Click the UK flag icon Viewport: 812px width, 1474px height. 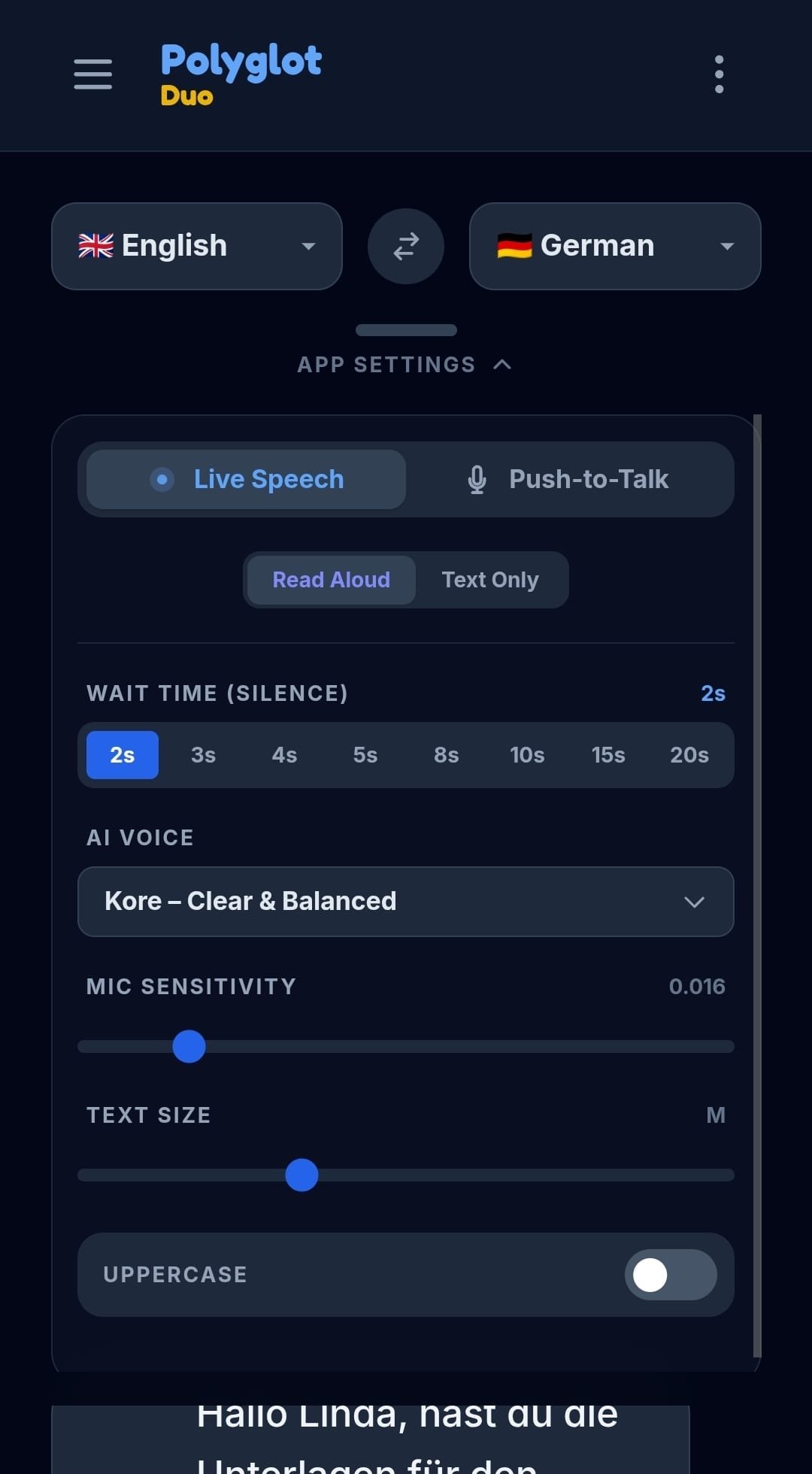pos(95,245)
